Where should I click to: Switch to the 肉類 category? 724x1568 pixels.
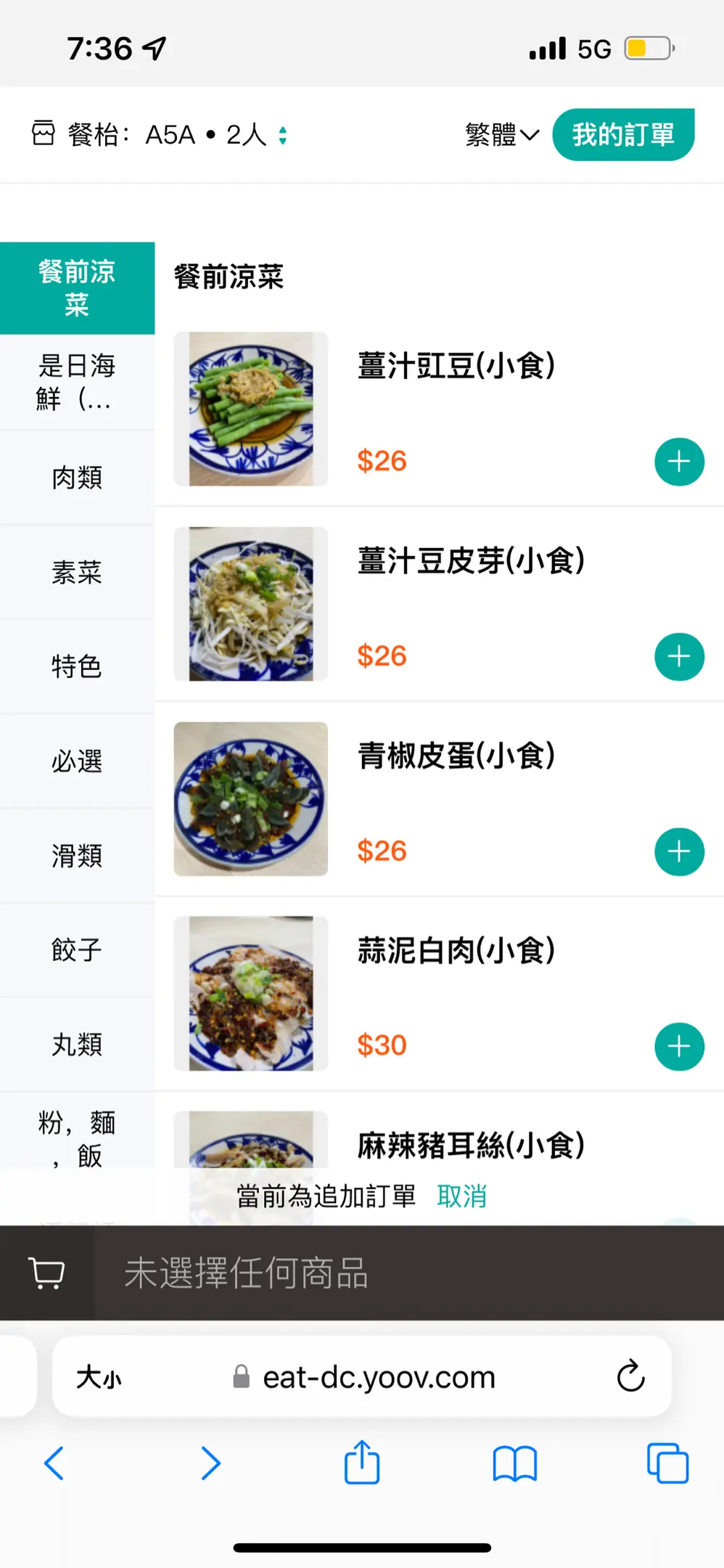[x=77, y=478]
